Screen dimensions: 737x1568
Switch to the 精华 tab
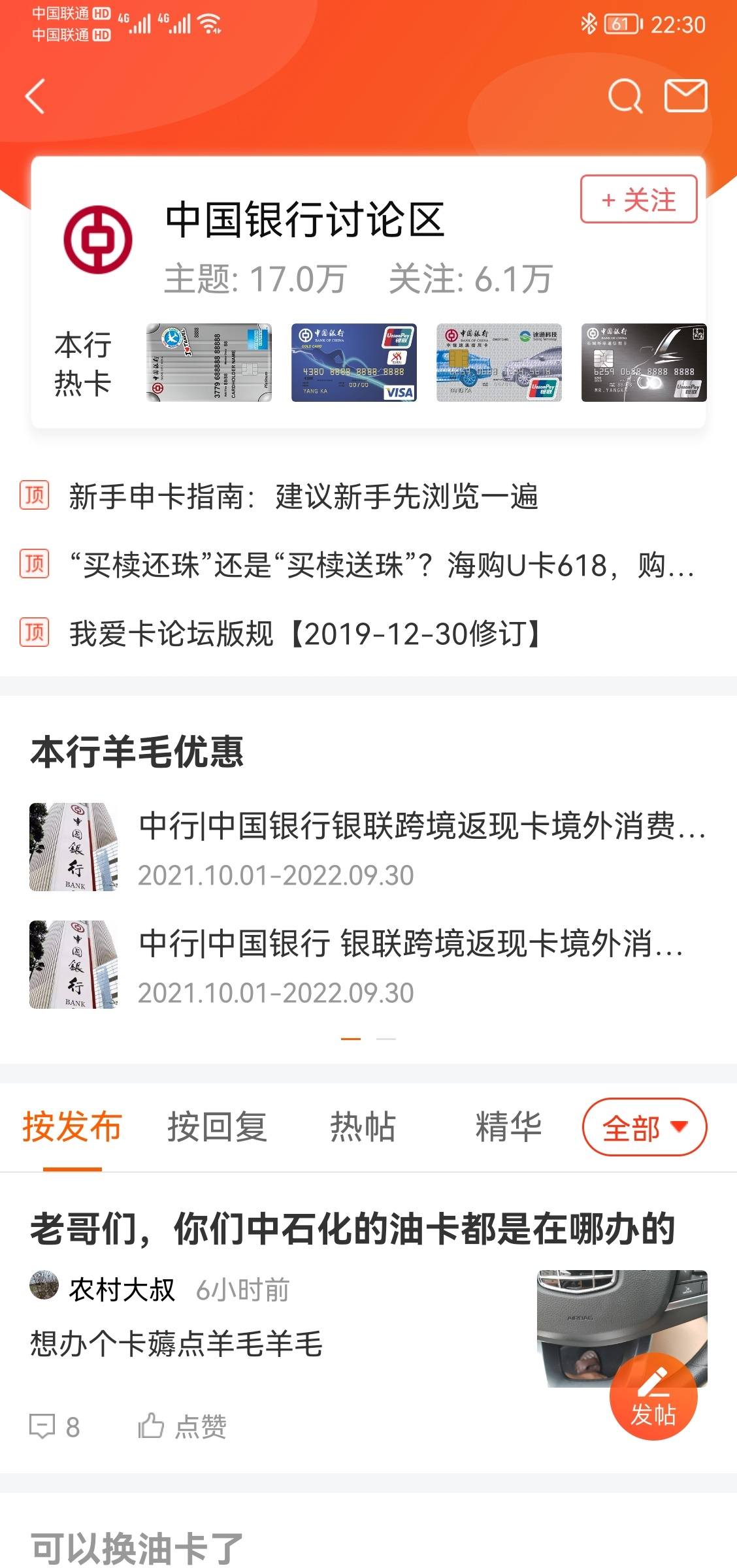[x=508, y=1127]
